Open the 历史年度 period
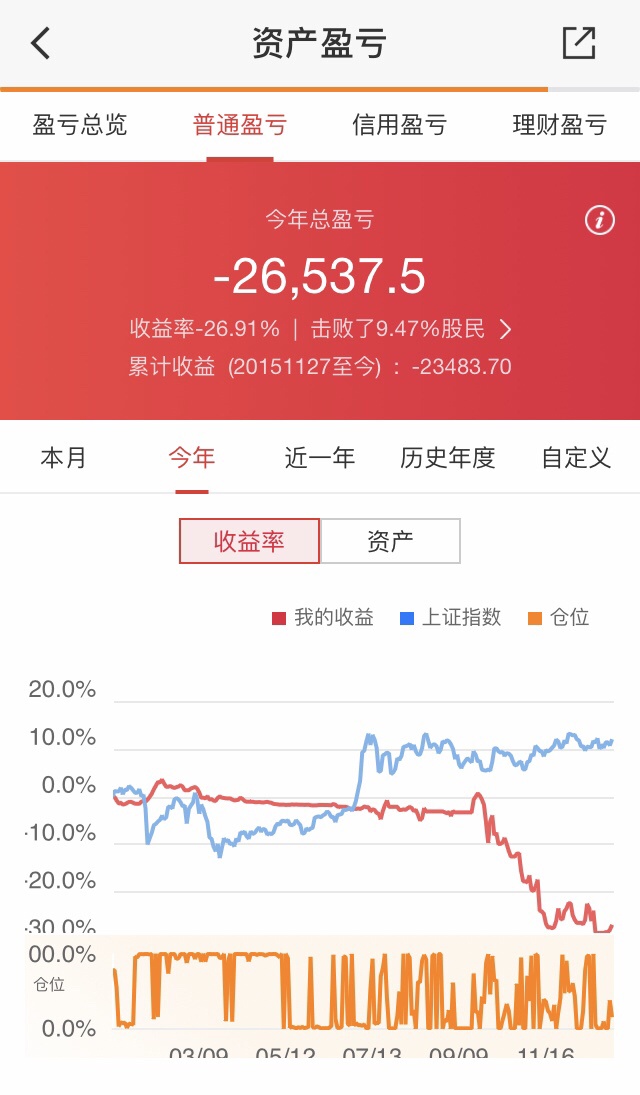 point(448,458)
